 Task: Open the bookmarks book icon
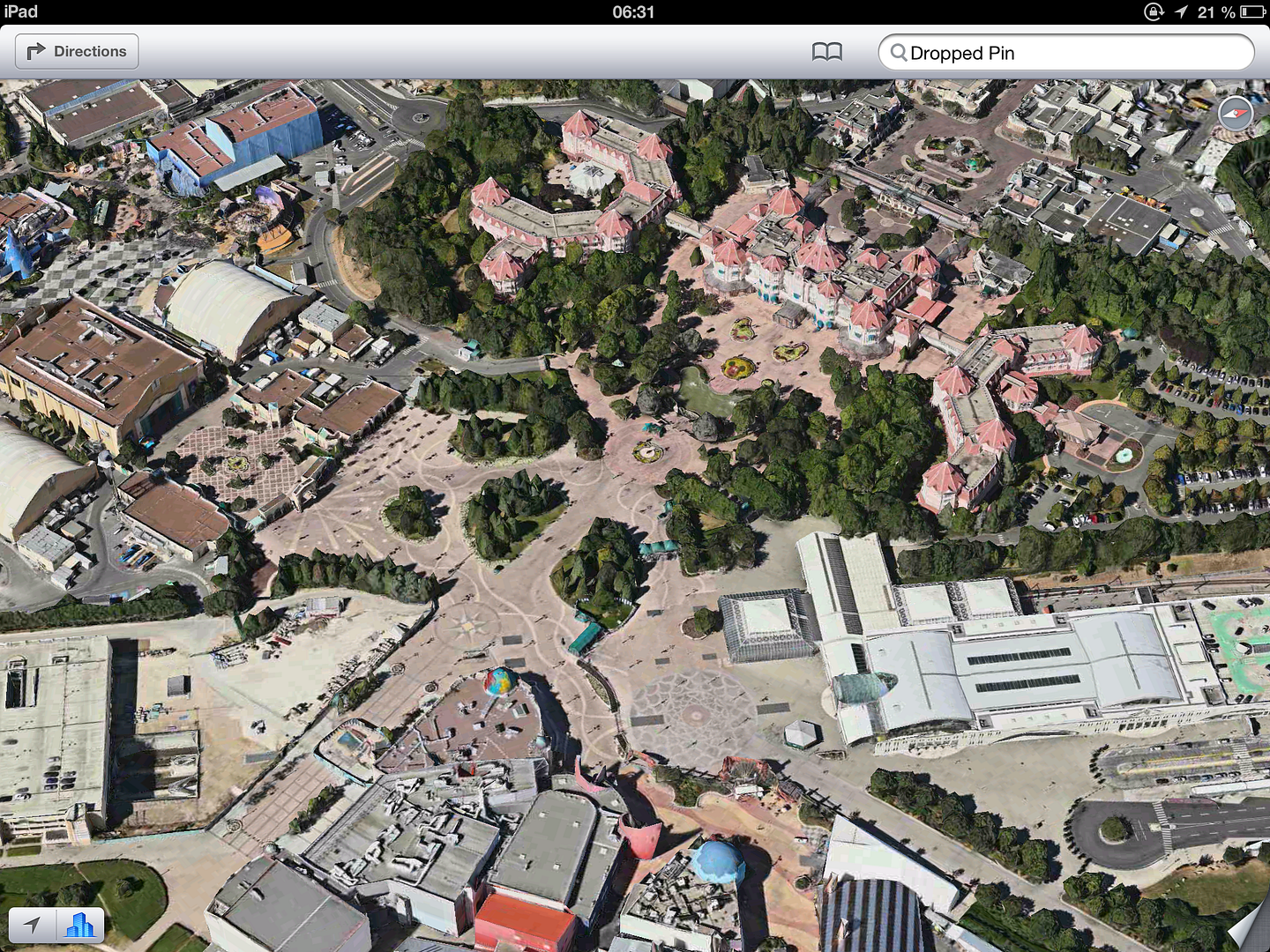[x=826, y=52]
